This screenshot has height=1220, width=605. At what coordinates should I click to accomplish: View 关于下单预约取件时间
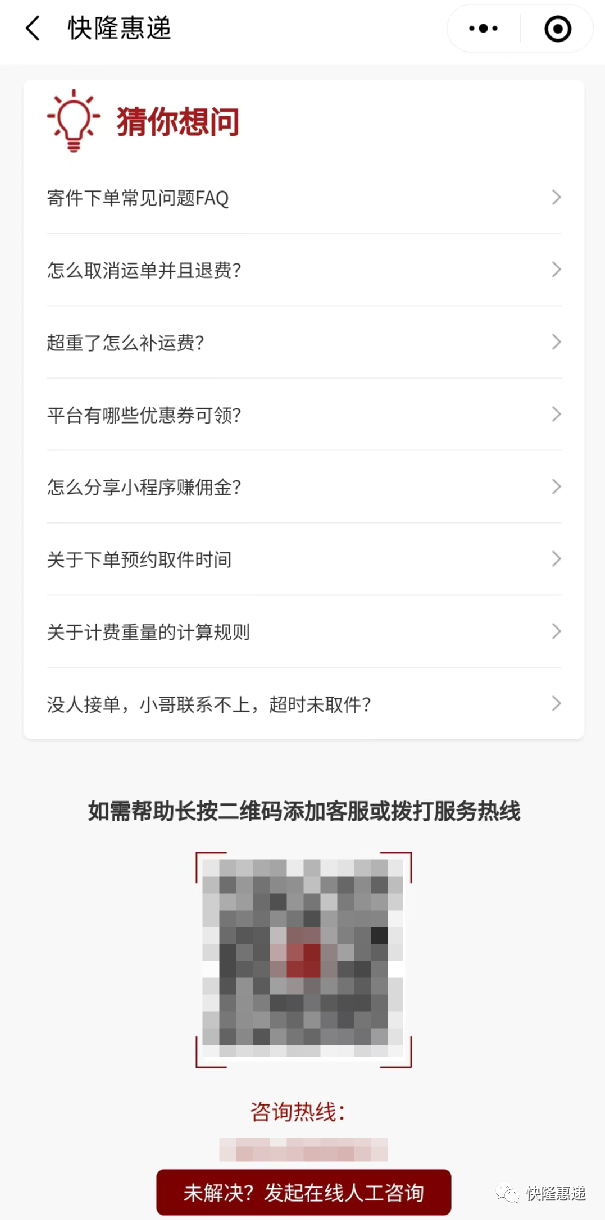304,559
